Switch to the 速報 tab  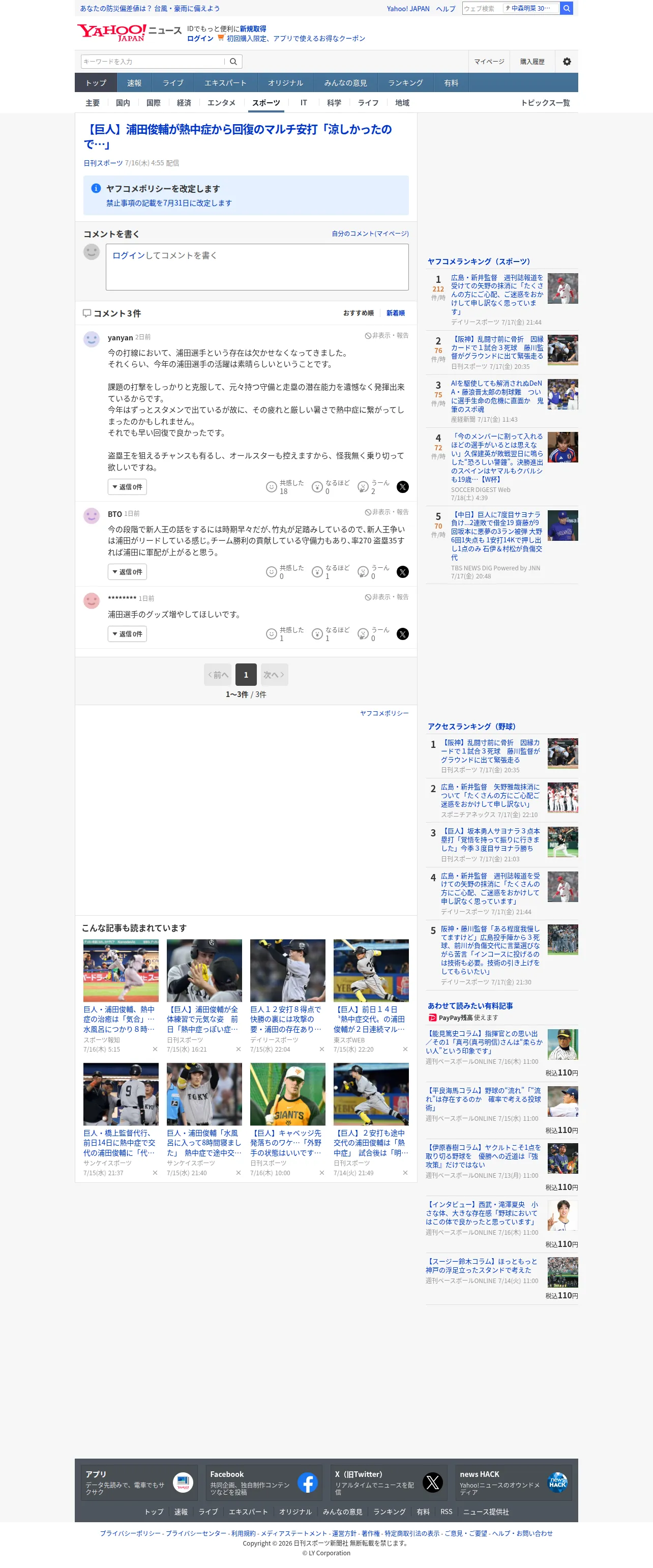[134, 83]
